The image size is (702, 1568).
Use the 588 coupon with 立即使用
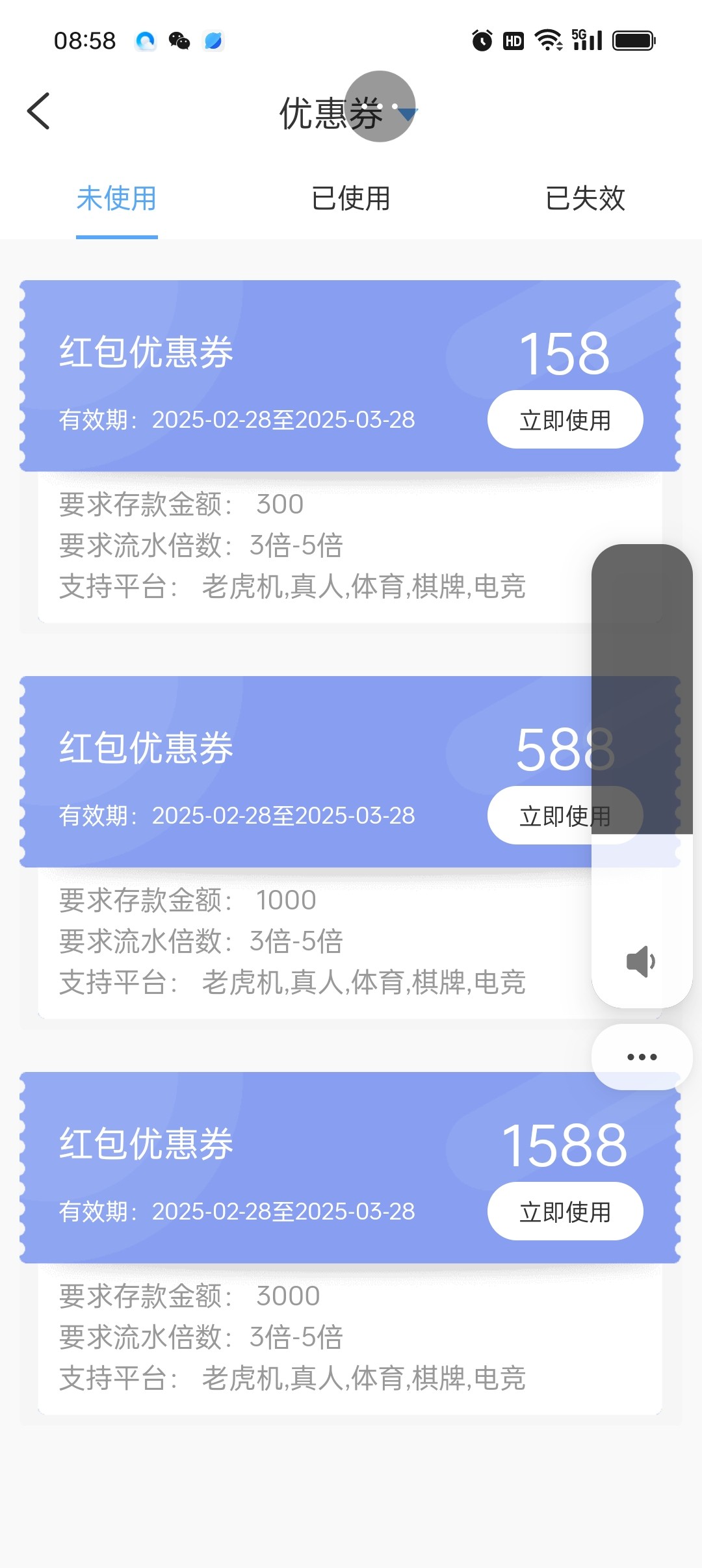click(565, 816)
